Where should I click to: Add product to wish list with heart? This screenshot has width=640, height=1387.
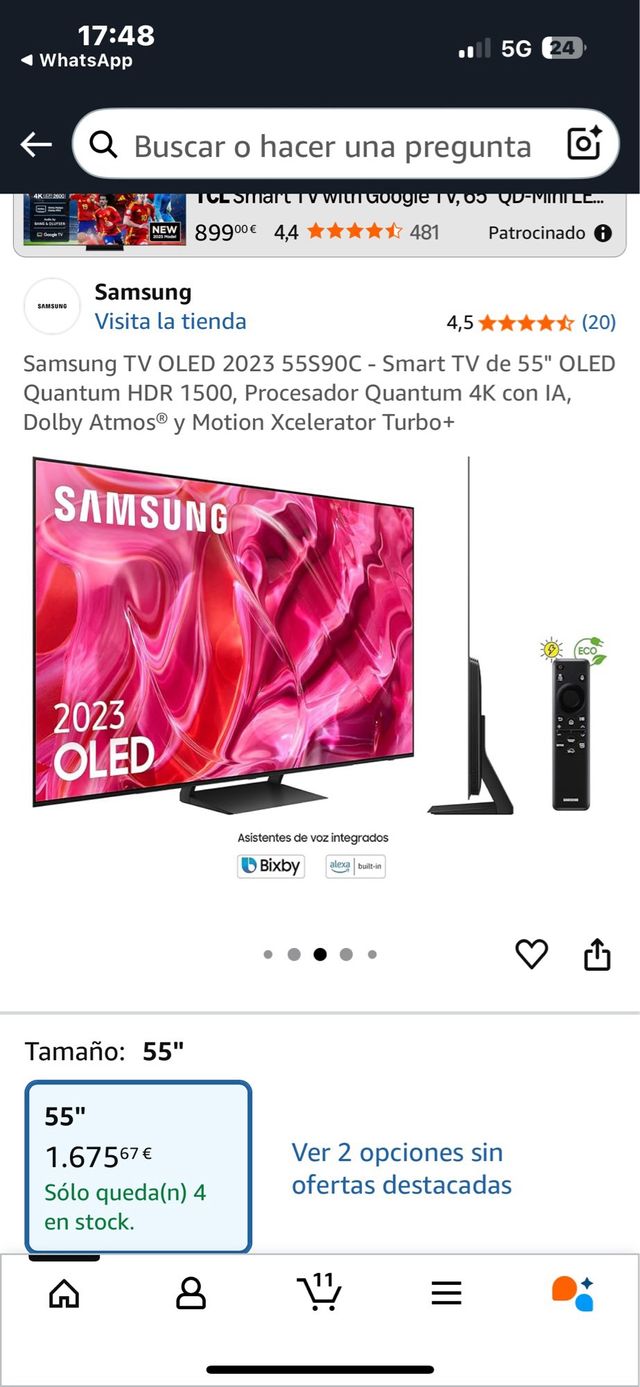pyautogui.click(x=531, y=954)
